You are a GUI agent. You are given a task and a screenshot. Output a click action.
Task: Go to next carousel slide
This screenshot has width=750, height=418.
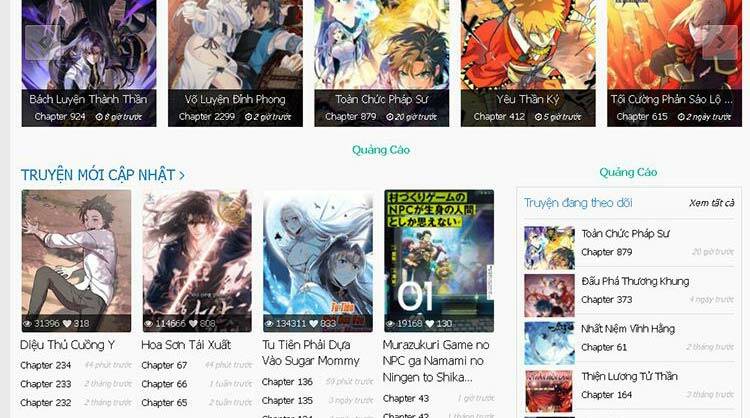pyautogui.click(x=719, y=43)
